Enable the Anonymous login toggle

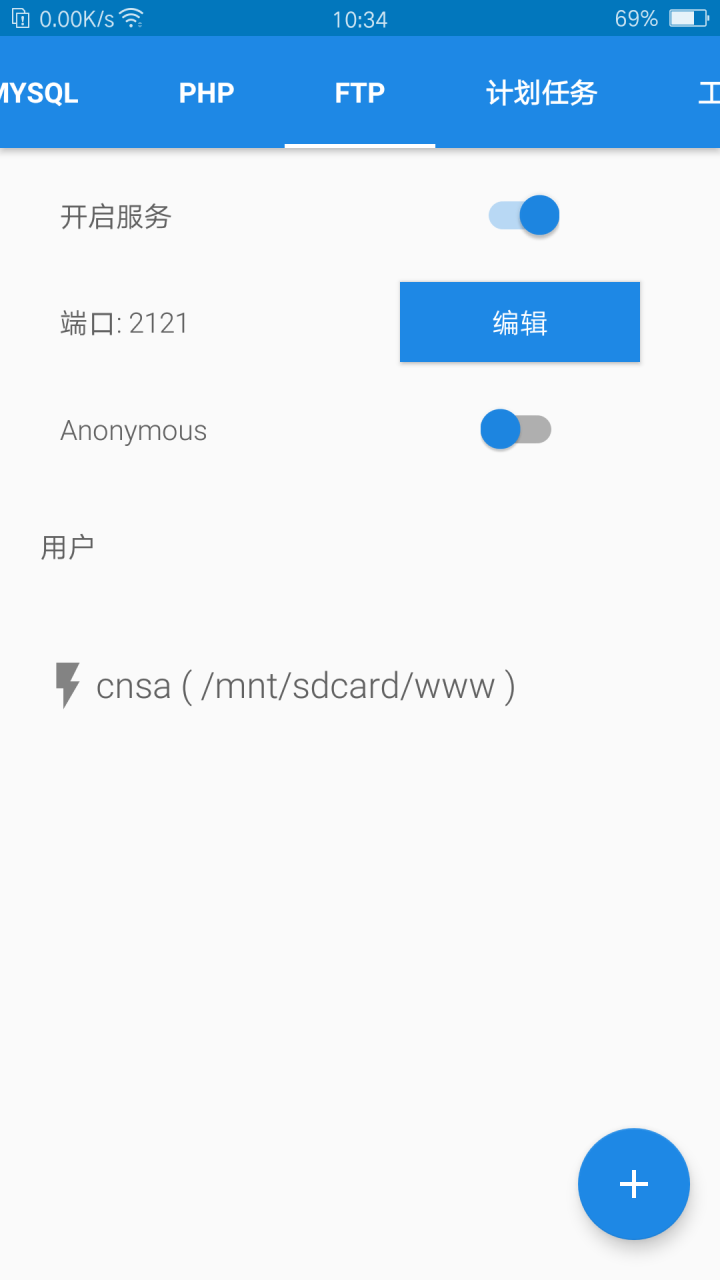tap(516, 429)
